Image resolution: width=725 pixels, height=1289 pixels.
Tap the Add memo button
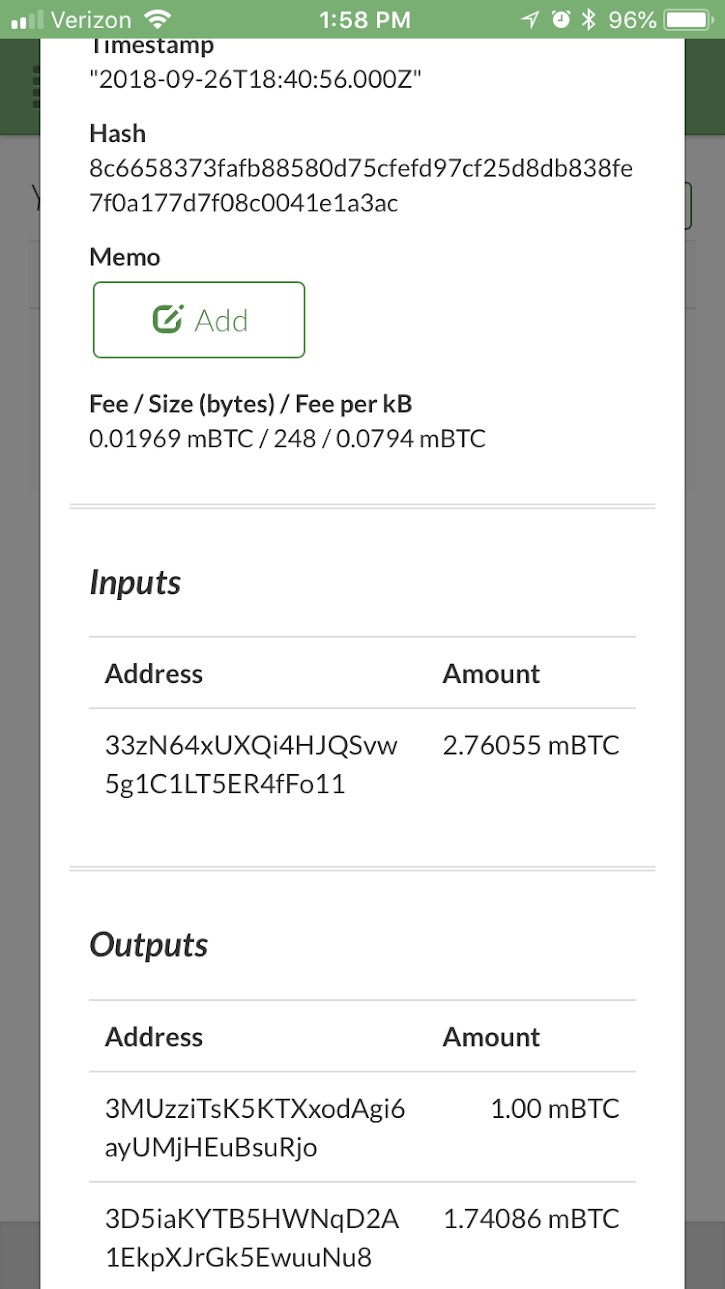pyautogui.click(x=199, y=320)
